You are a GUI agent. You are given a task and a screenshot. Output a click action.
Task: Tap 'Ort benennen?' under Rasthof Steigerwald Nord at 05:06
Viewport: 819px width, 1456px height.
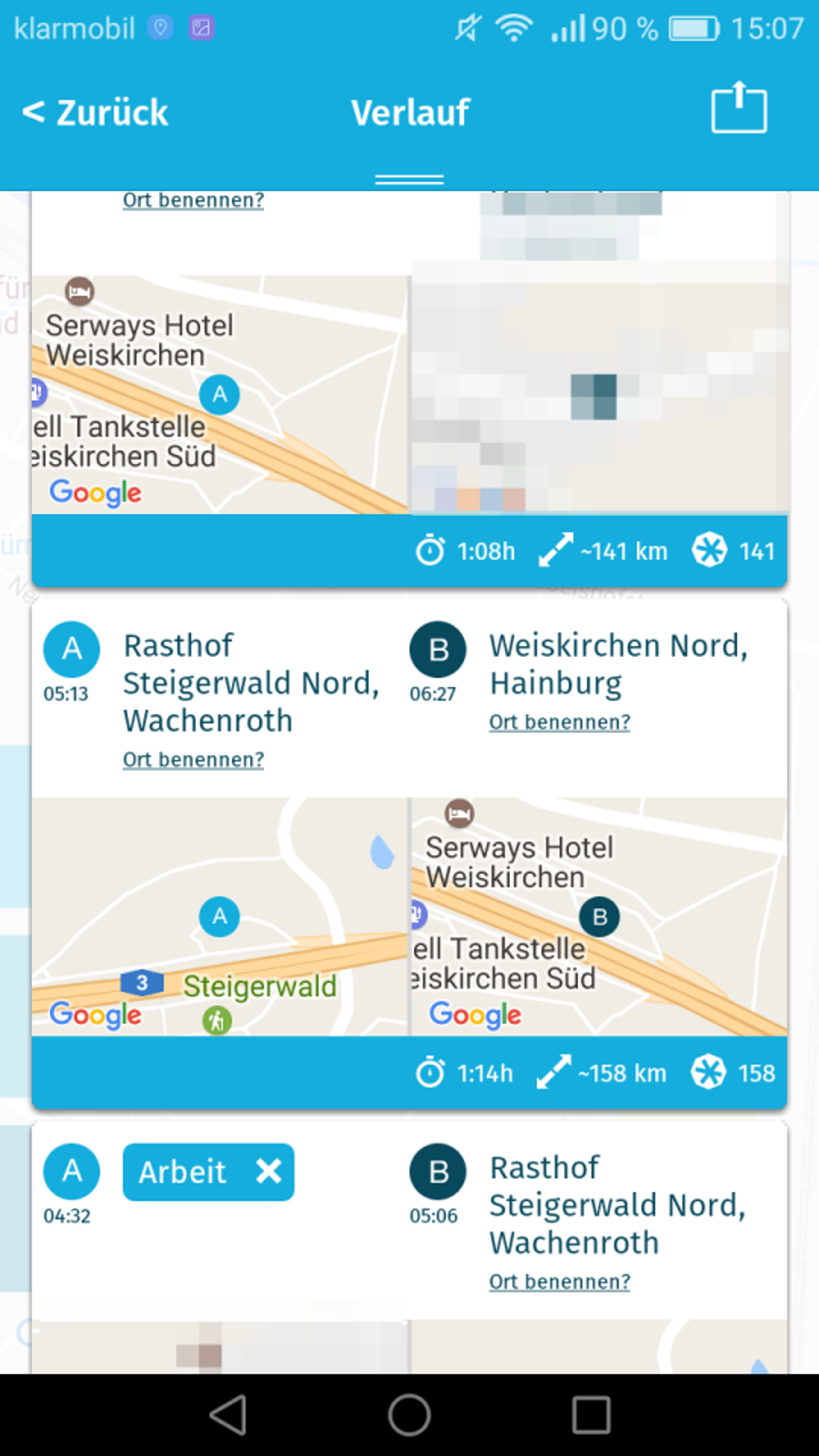560,1281
